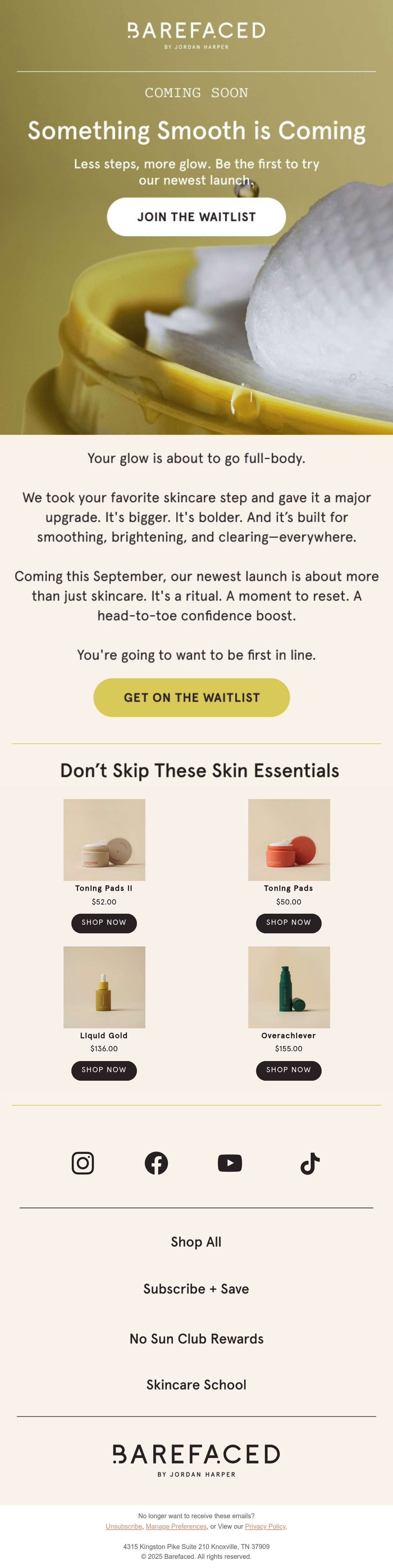The height and width of the screenshot is (1568, 393).
Task: Open No Sun Club Rewards
Action: 196,1338
